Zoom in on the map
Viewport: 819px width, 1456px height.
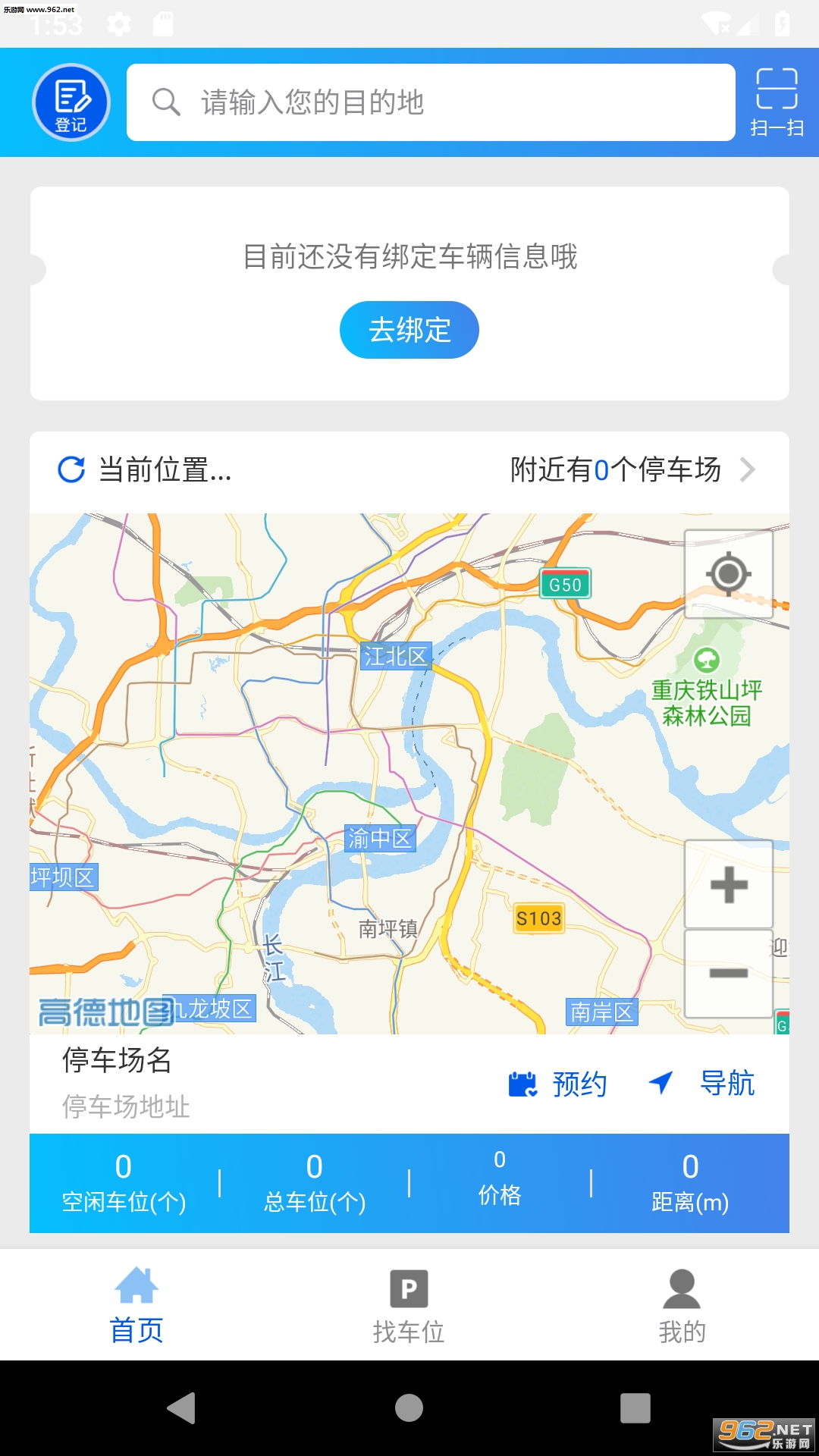(729, 884)
